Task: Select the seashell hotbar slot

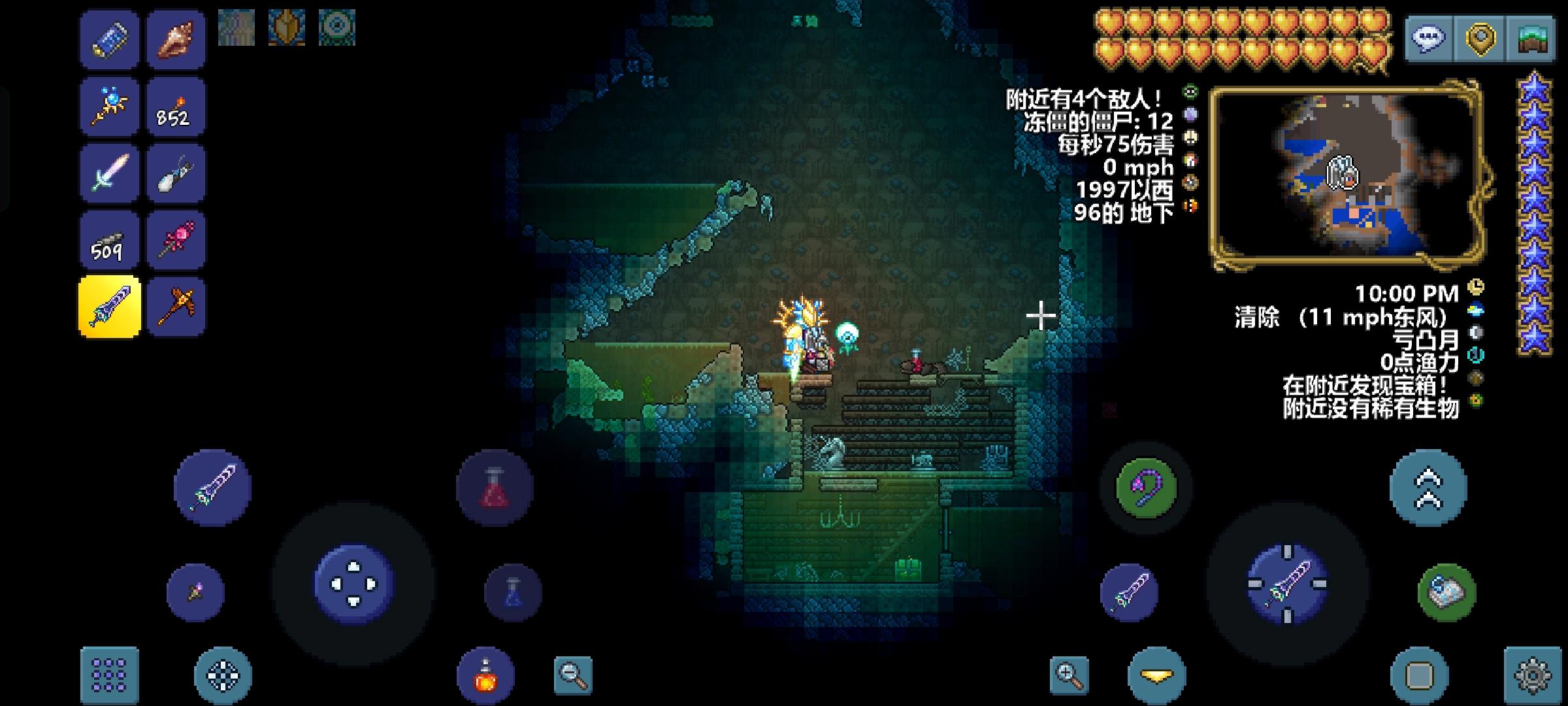Action: tap(175, 39)
